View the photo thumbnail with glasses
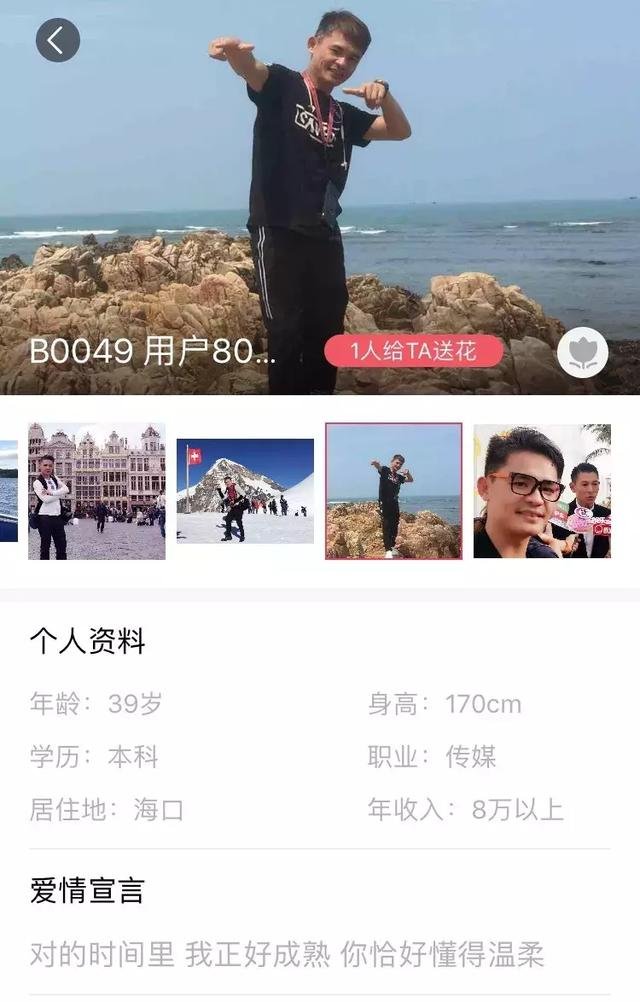 pos(541,491)
